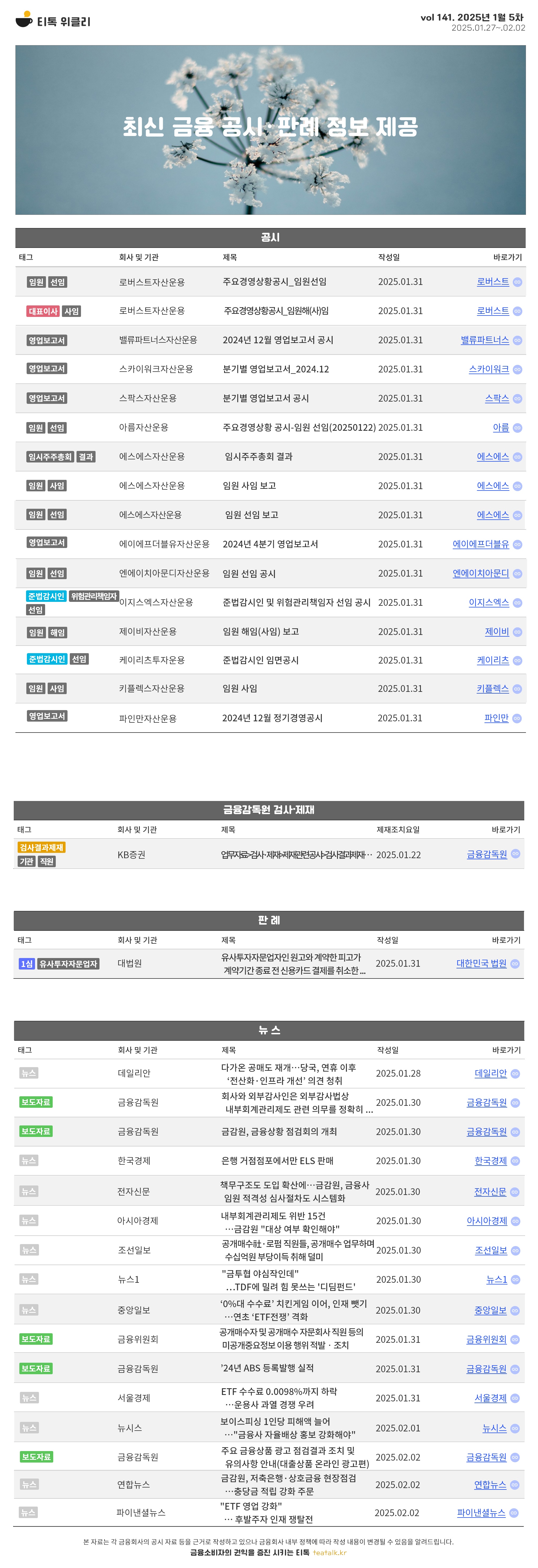Open the 키플렉스 link
The image size is (538, 1568).
click(492, 689)
